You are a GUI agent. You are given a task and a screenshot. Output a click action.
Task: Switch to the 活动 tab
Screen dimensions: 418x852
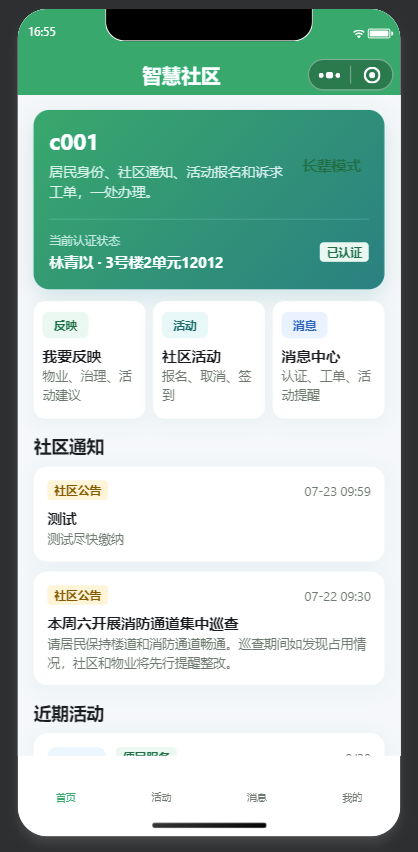(161, 798)
